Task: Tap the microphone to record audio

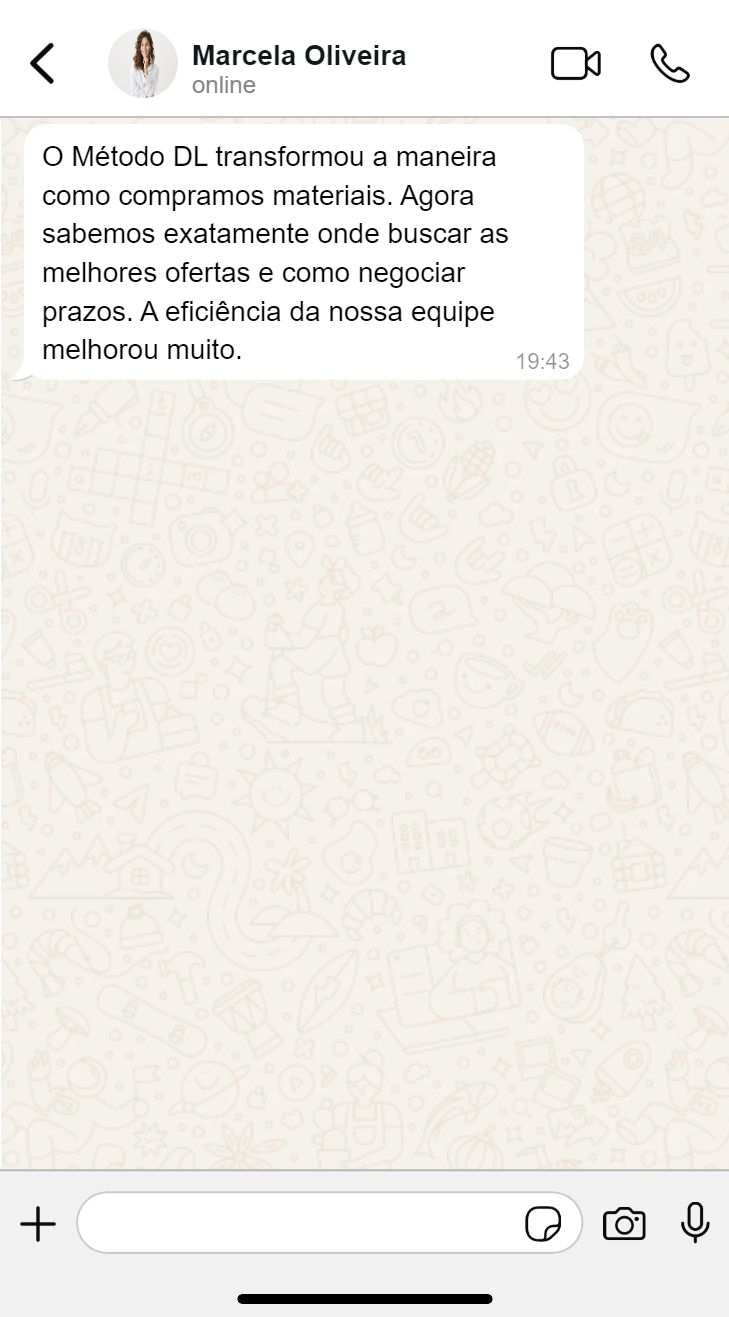Action: click(x=695, y=1222)
